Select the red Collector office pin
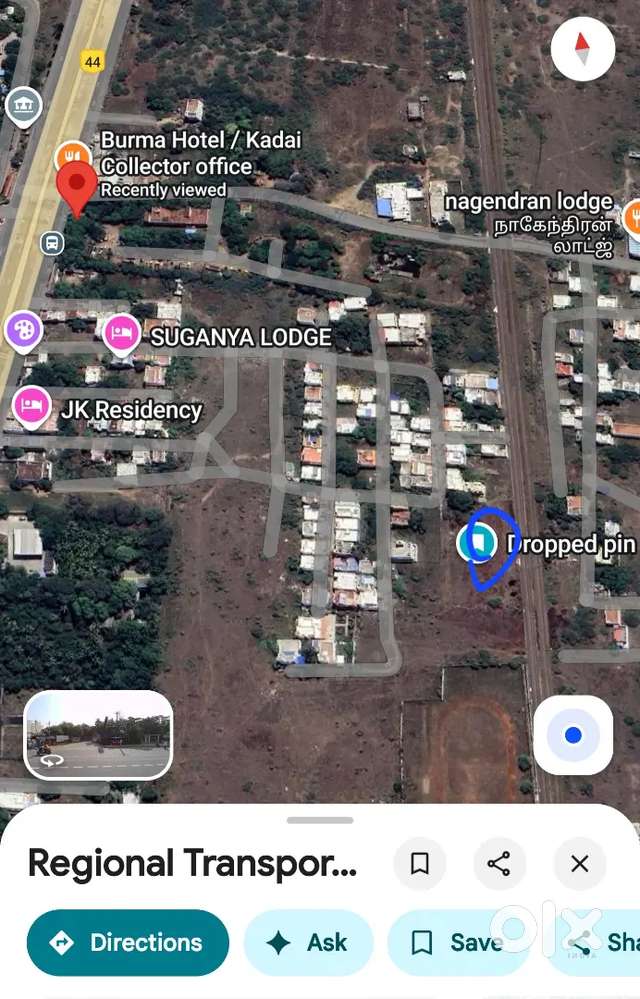 coord(76,188)
